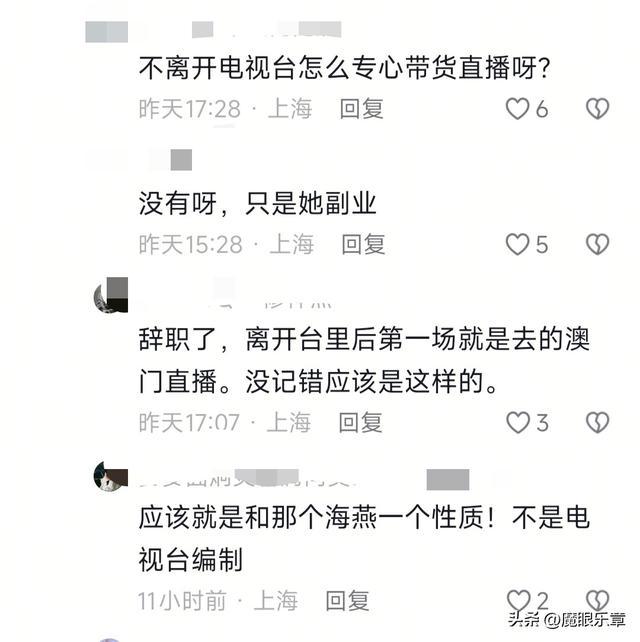Open avatar of the 海燕 commenter
The image size is (640, 642).
coord(110,477)
